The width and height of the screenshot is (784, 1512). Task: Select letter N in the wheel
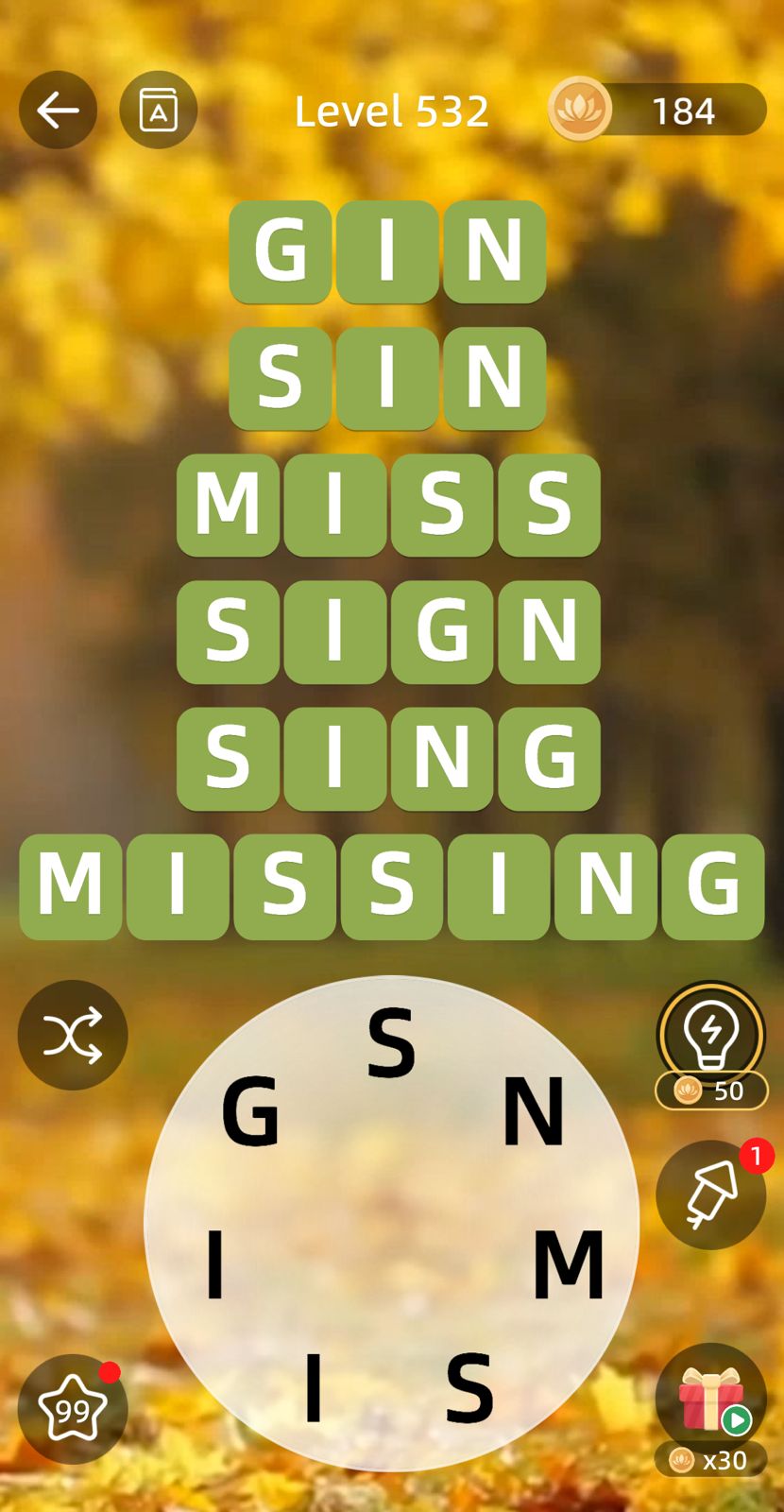point(534,1112)
